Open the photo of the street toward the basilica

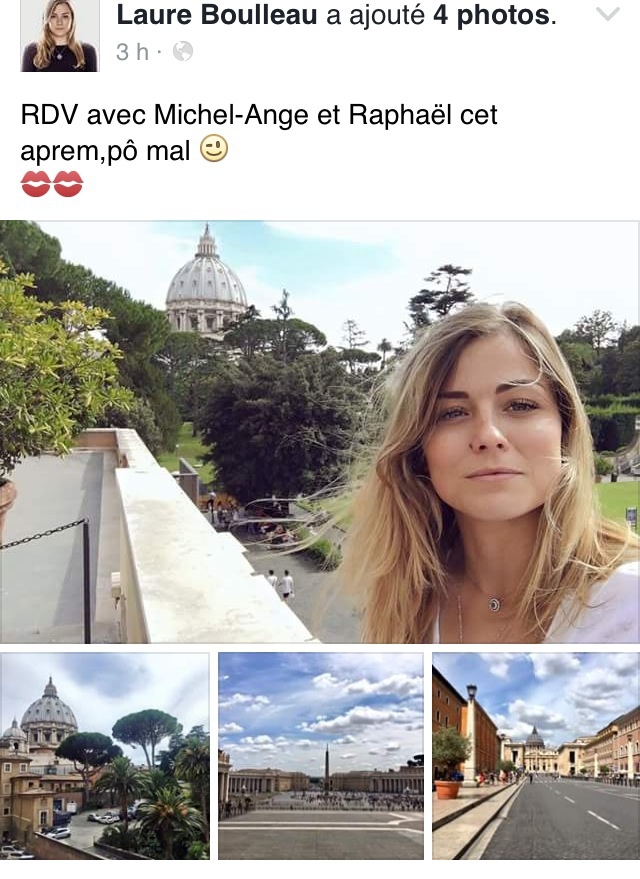(536, 756)
